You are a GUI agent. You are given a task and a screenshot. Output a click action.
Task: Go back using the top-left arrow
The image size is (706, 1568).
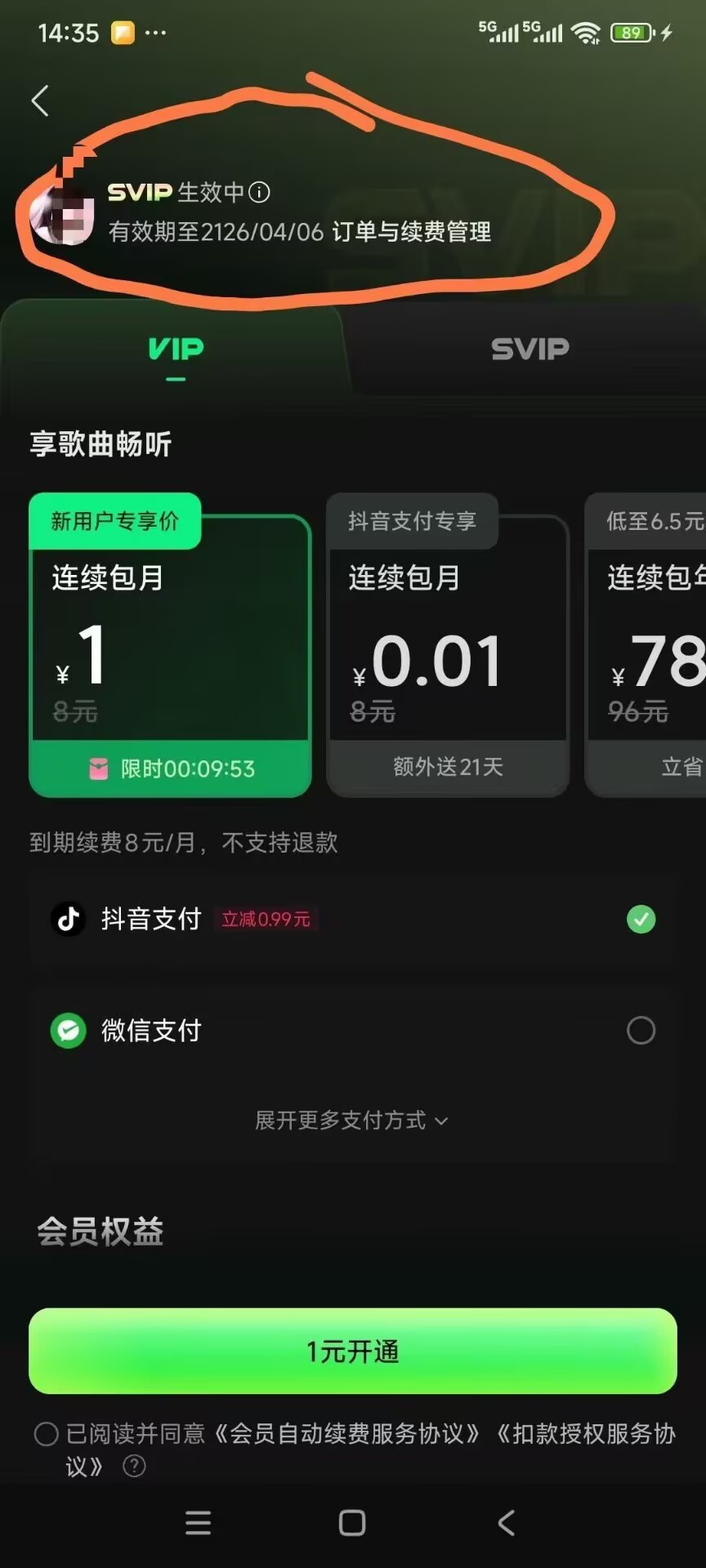point(40,101)
